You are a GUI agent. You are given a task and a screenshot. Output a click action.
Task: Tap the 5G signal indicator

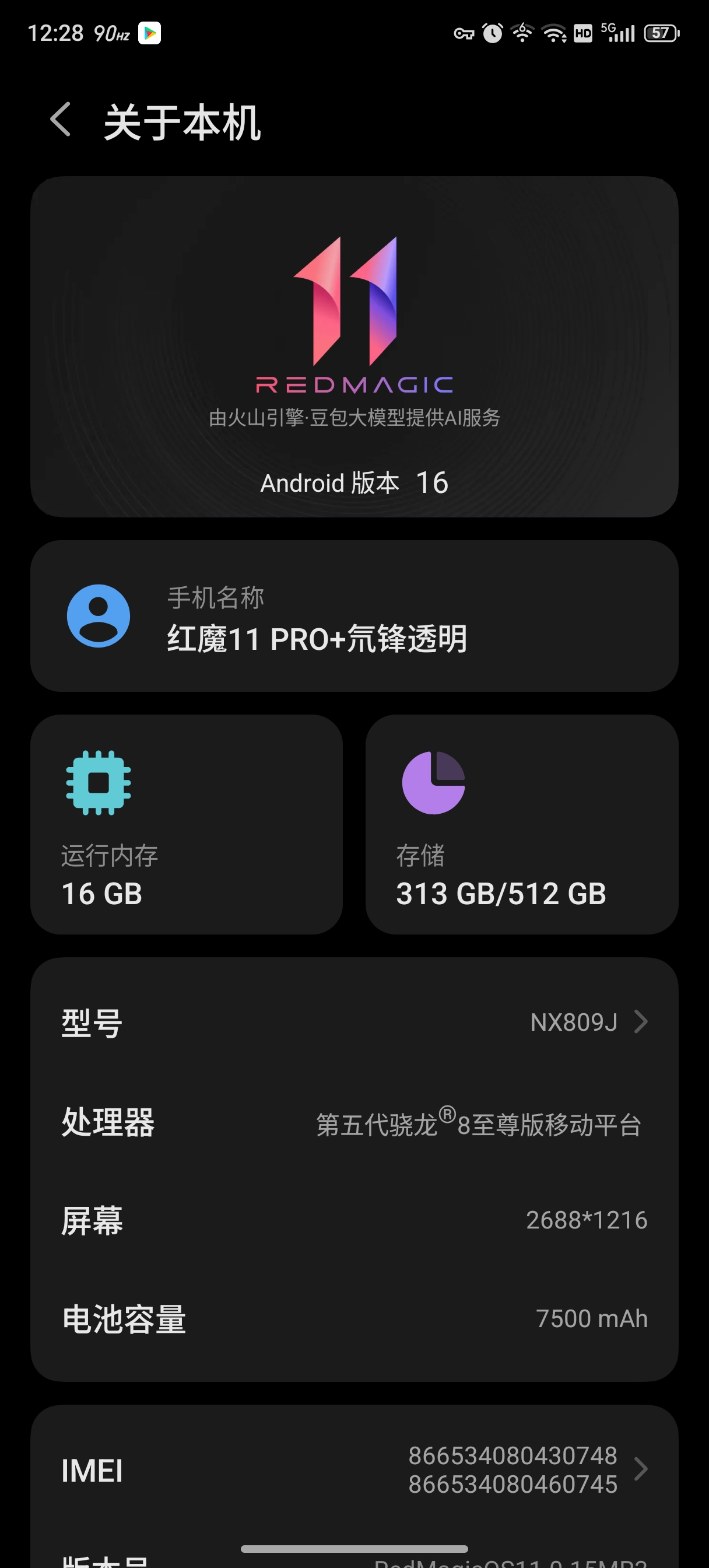tap(616, 33)
